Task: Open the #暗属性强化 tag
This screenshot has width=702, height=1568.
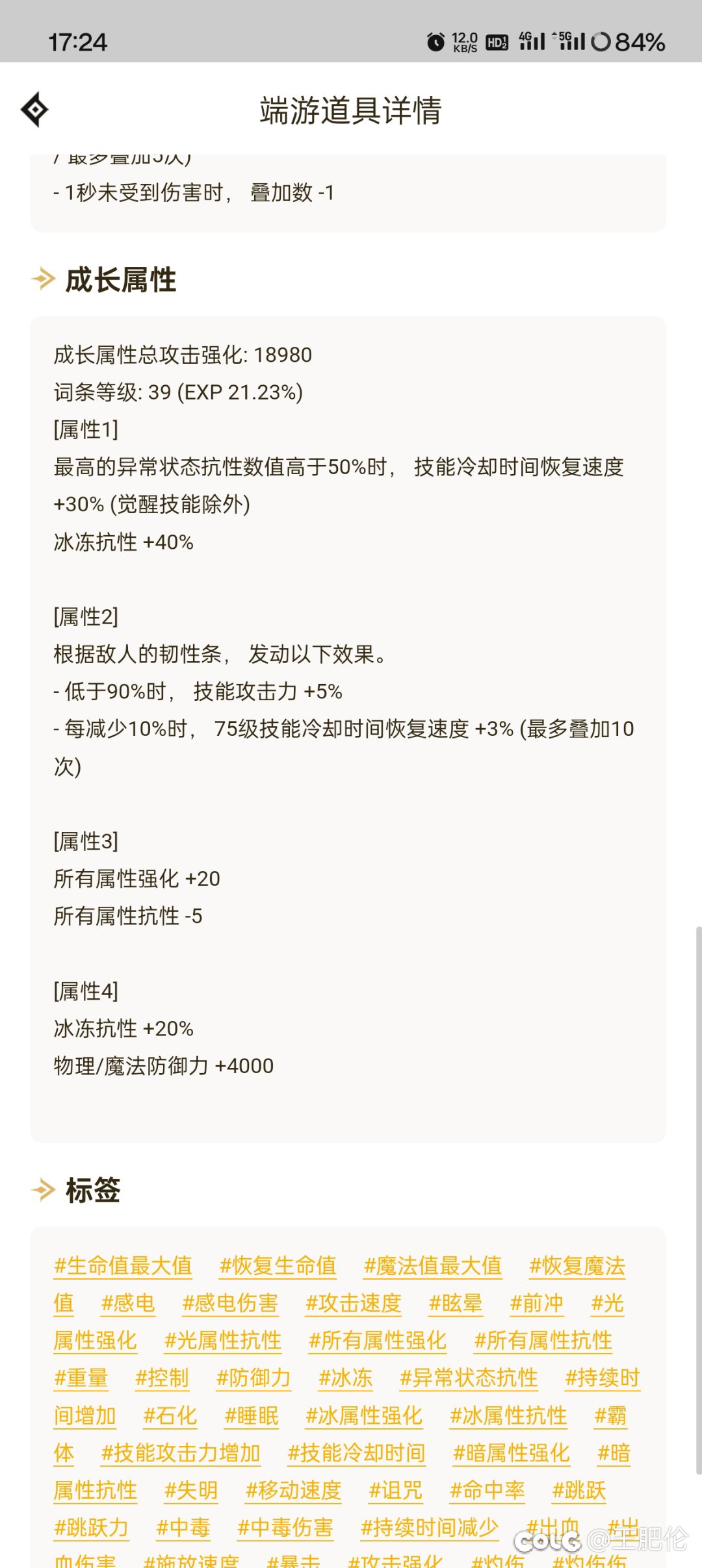Action: (512, 1453)
